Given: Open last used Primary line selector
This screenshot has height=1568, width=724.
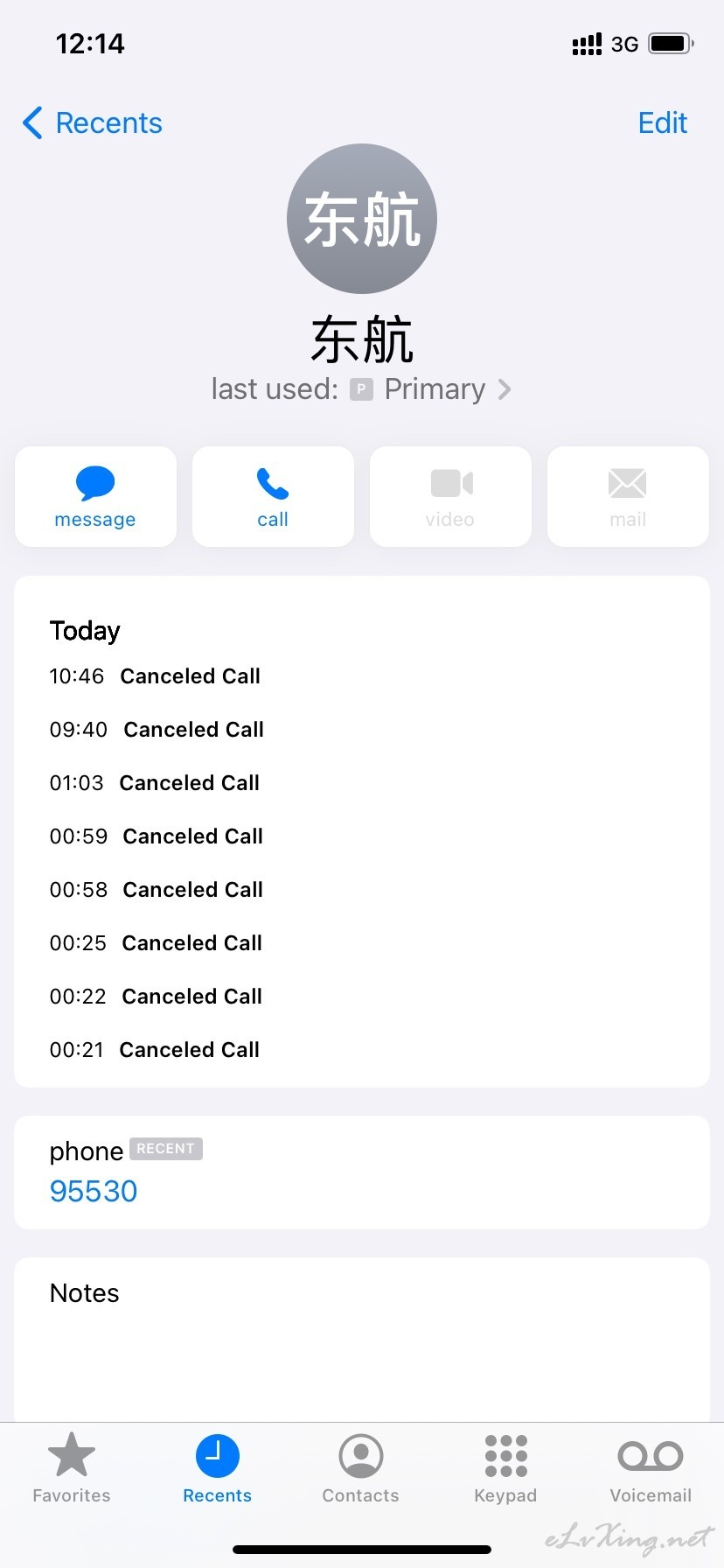Looking at the screenshot, I should click(x=361, y=388).
